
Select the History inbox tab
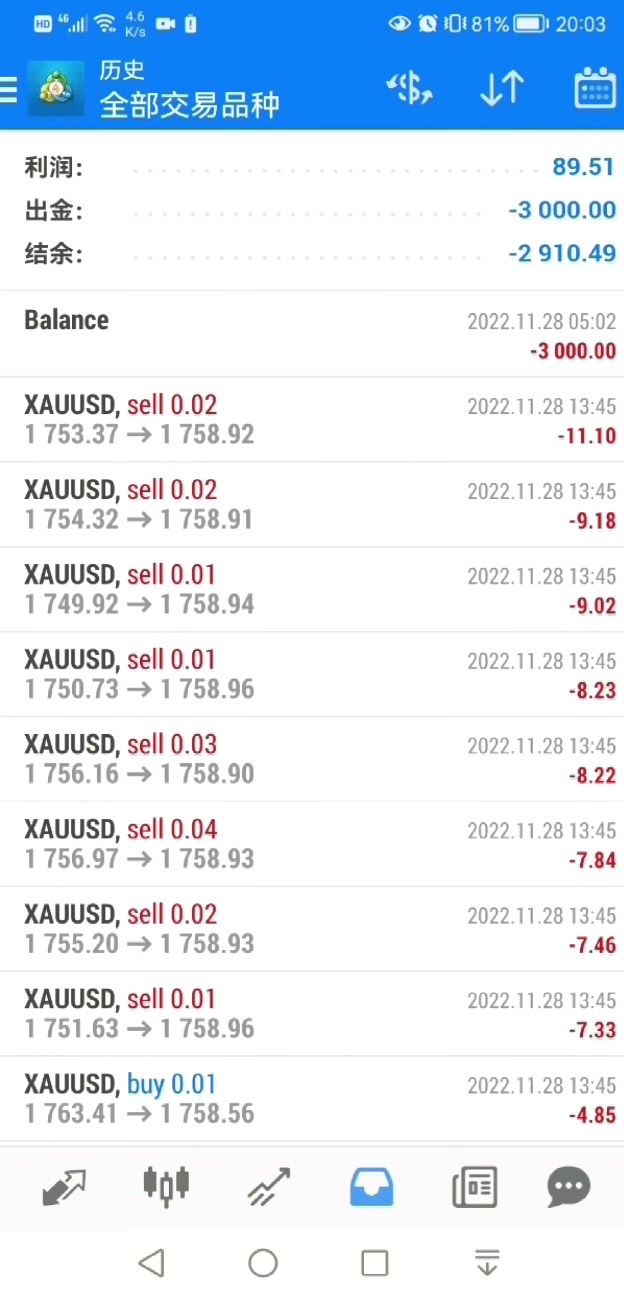pyautogui.click(x=371, y=1187)
